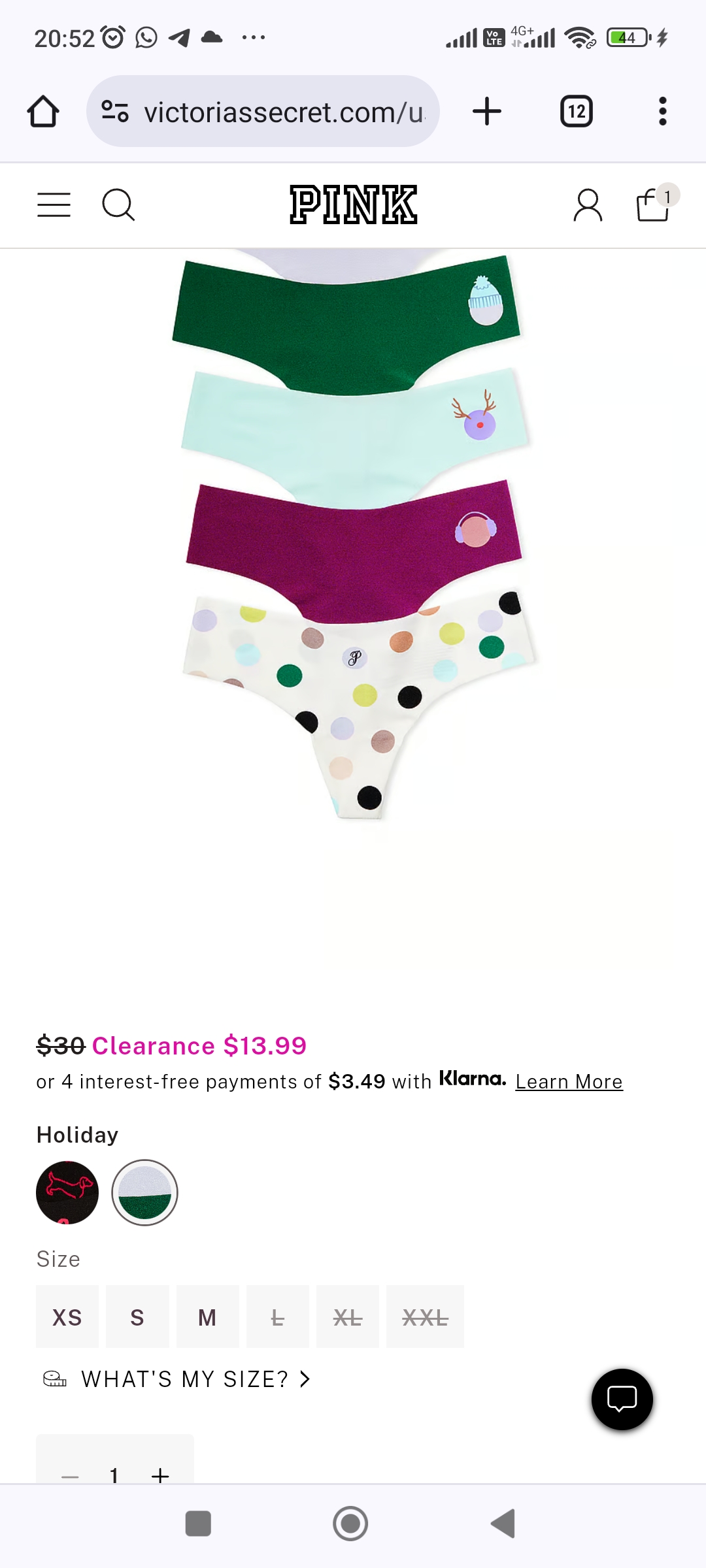Learn more about Klarna payments

(569, 1082)
